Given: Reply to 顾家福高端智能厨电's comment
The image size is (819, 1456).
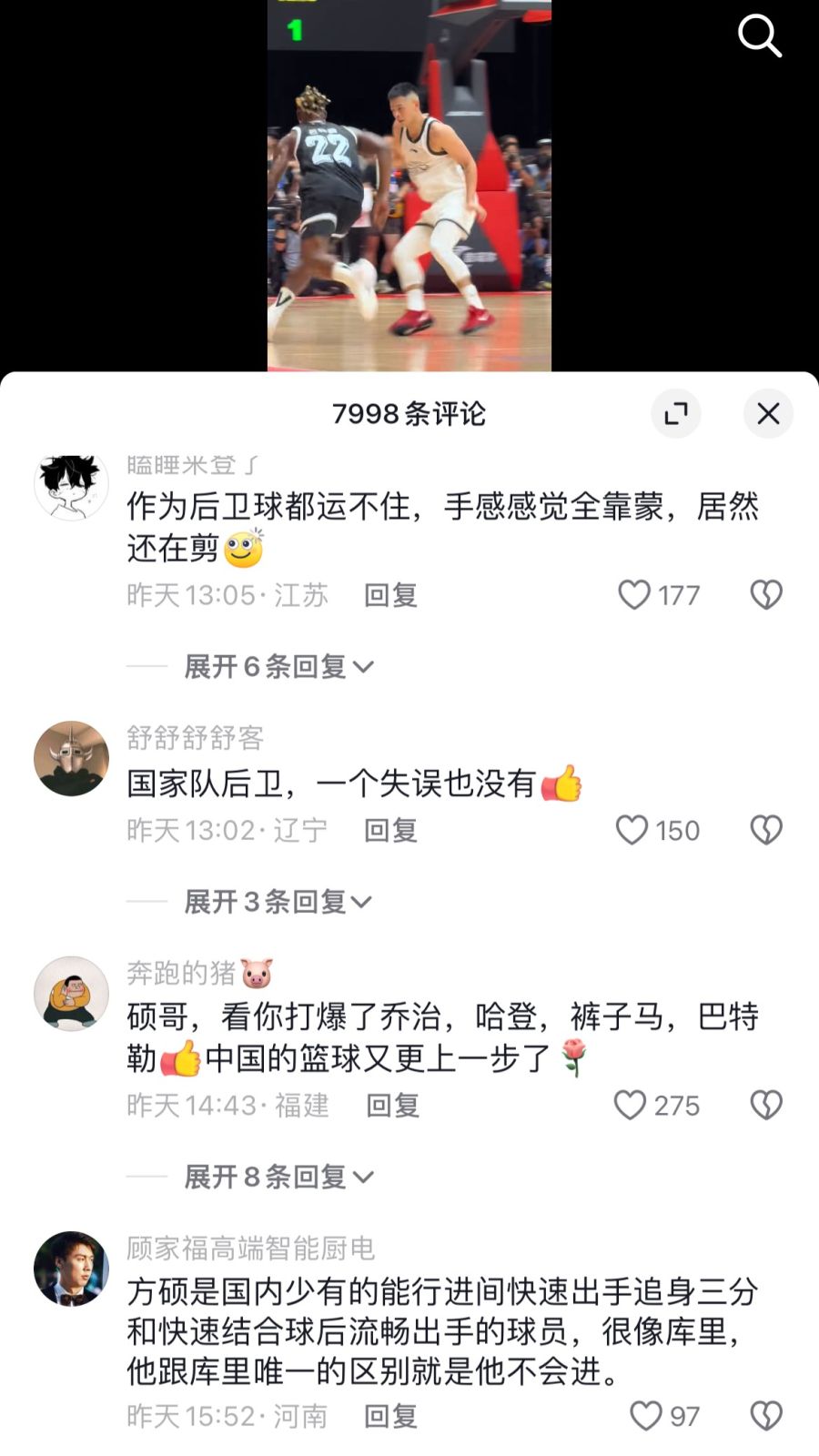Looking at the screenshot, I should pyautogui.click(x=390, y=1416).
